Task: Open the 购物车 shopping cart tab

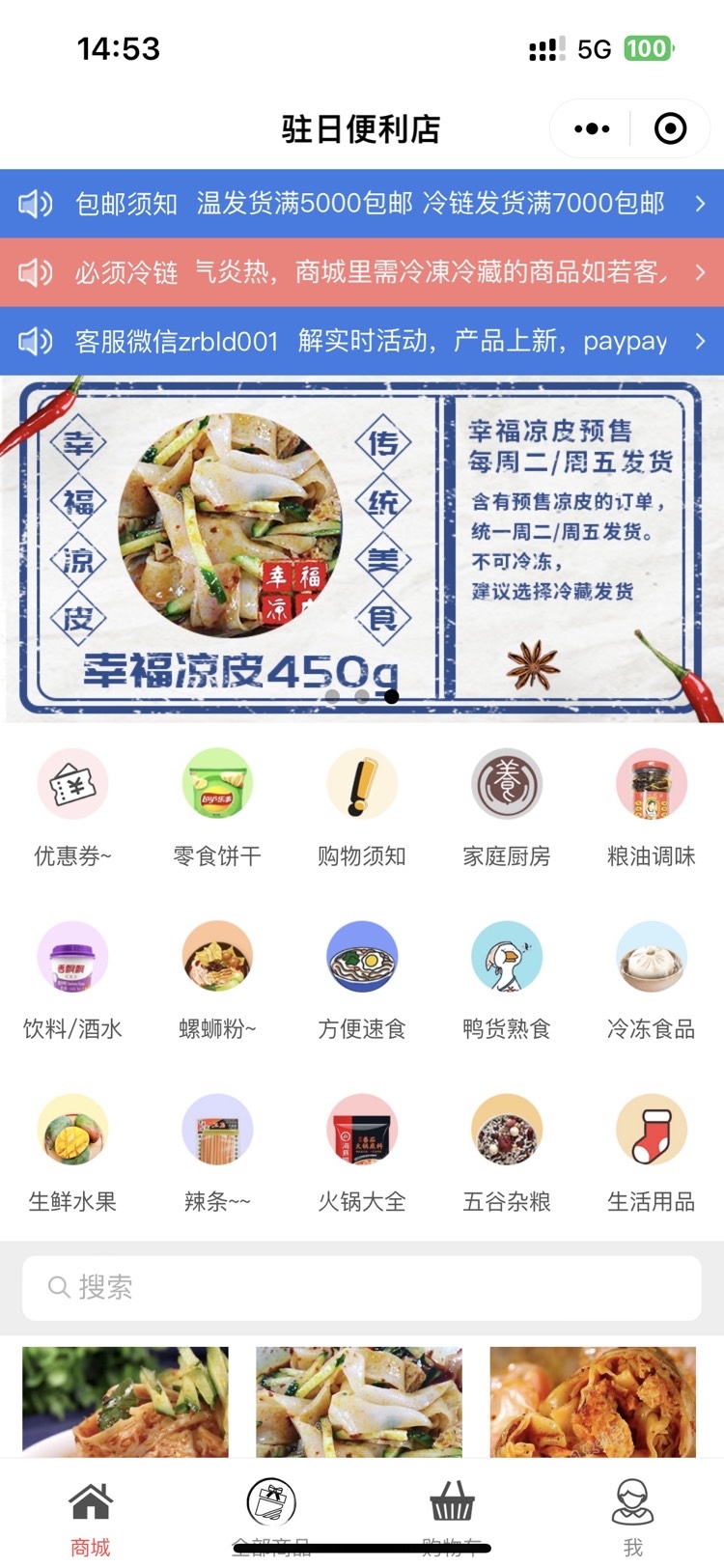Action: tap(452, 1518)
